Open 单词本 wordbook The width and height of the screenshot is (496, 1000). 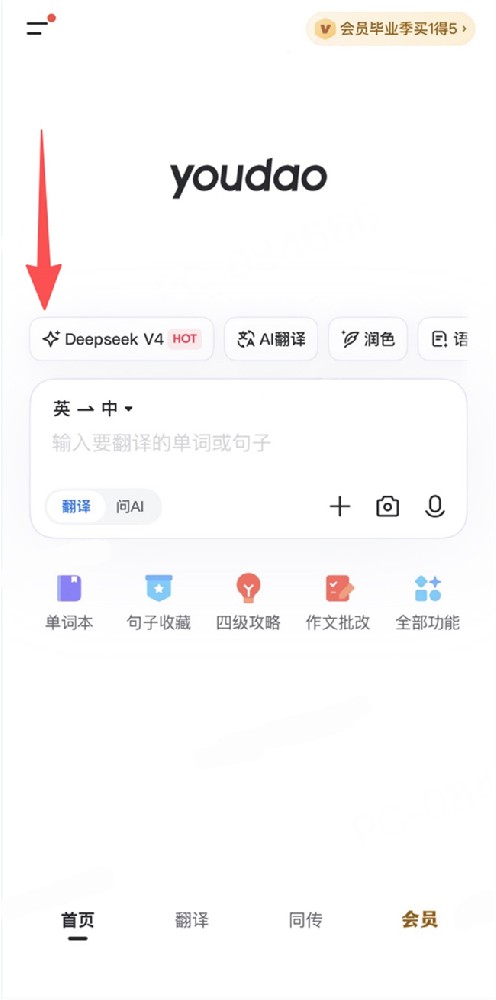click(69, 602)
